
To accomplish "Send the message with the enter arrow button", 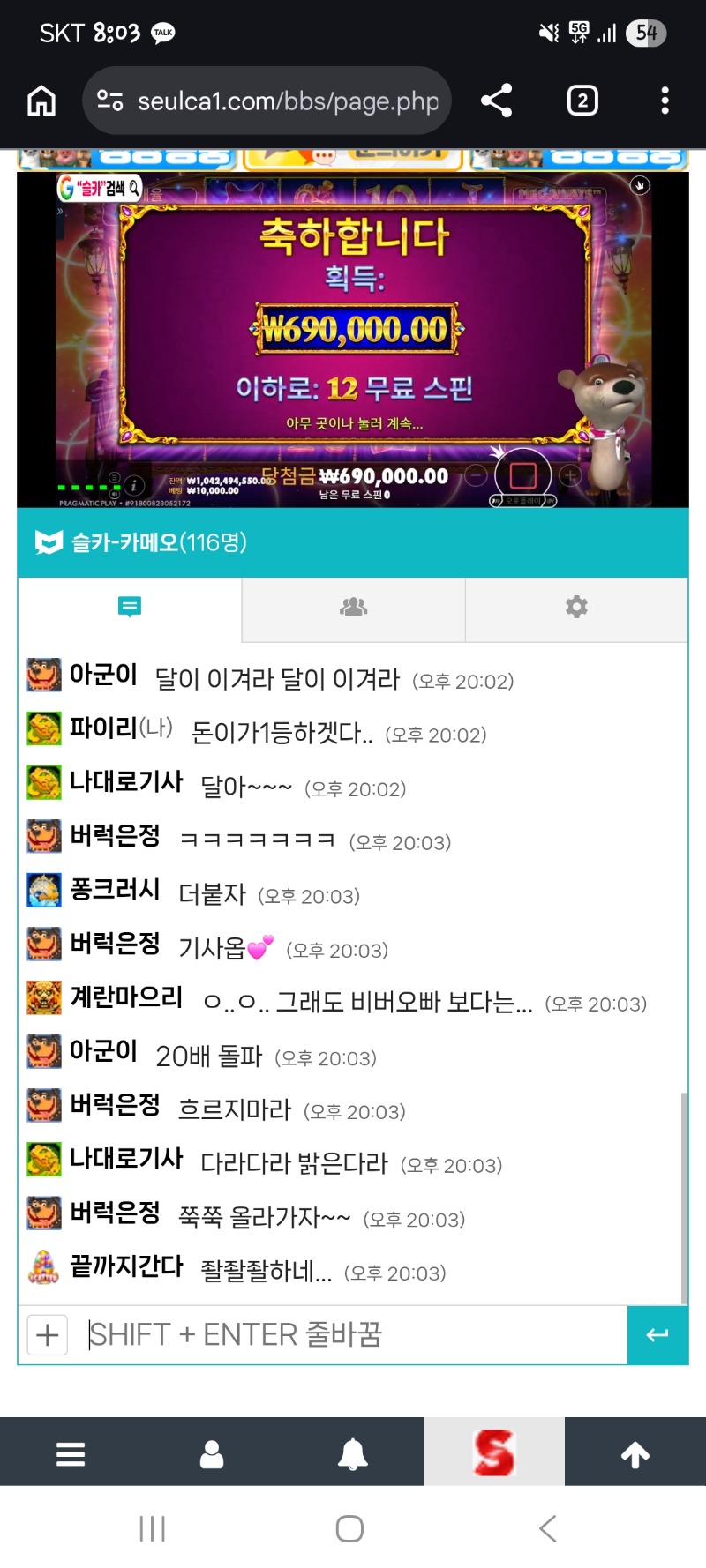I will pos(657,1335).
